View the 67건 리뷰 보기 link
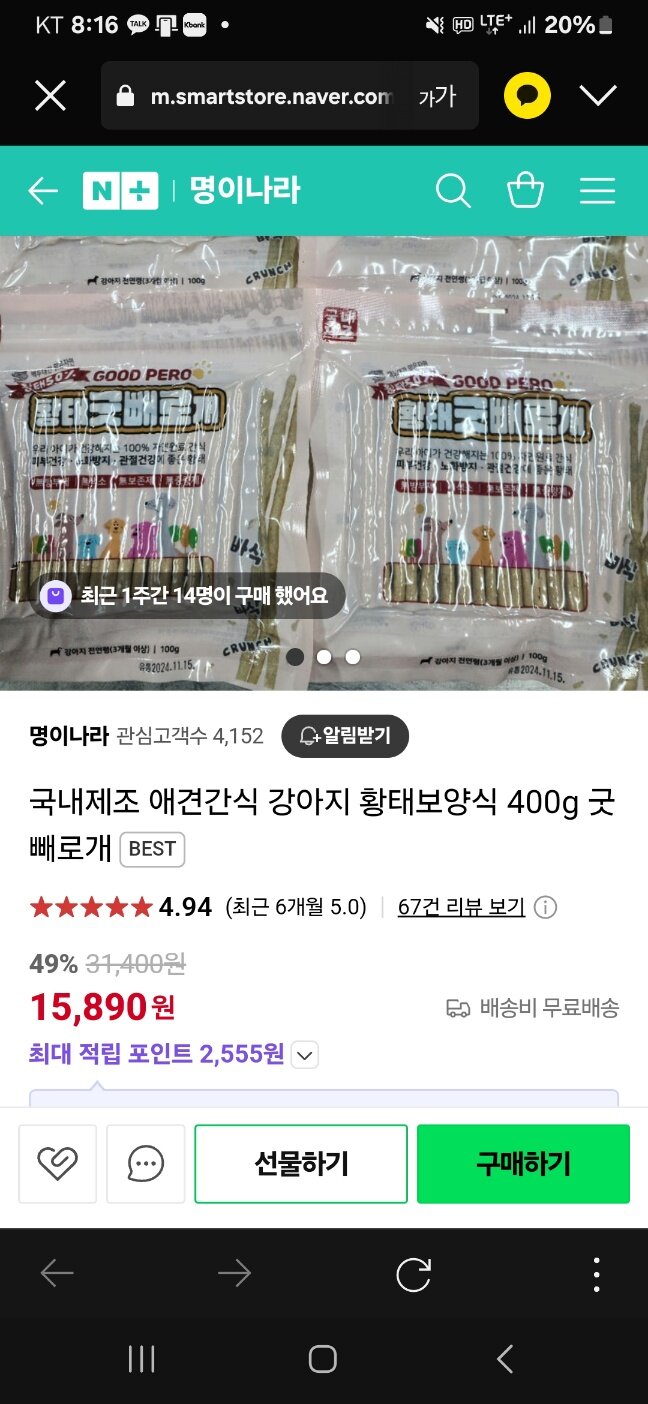648x1404 pixels. coord(461,907)
